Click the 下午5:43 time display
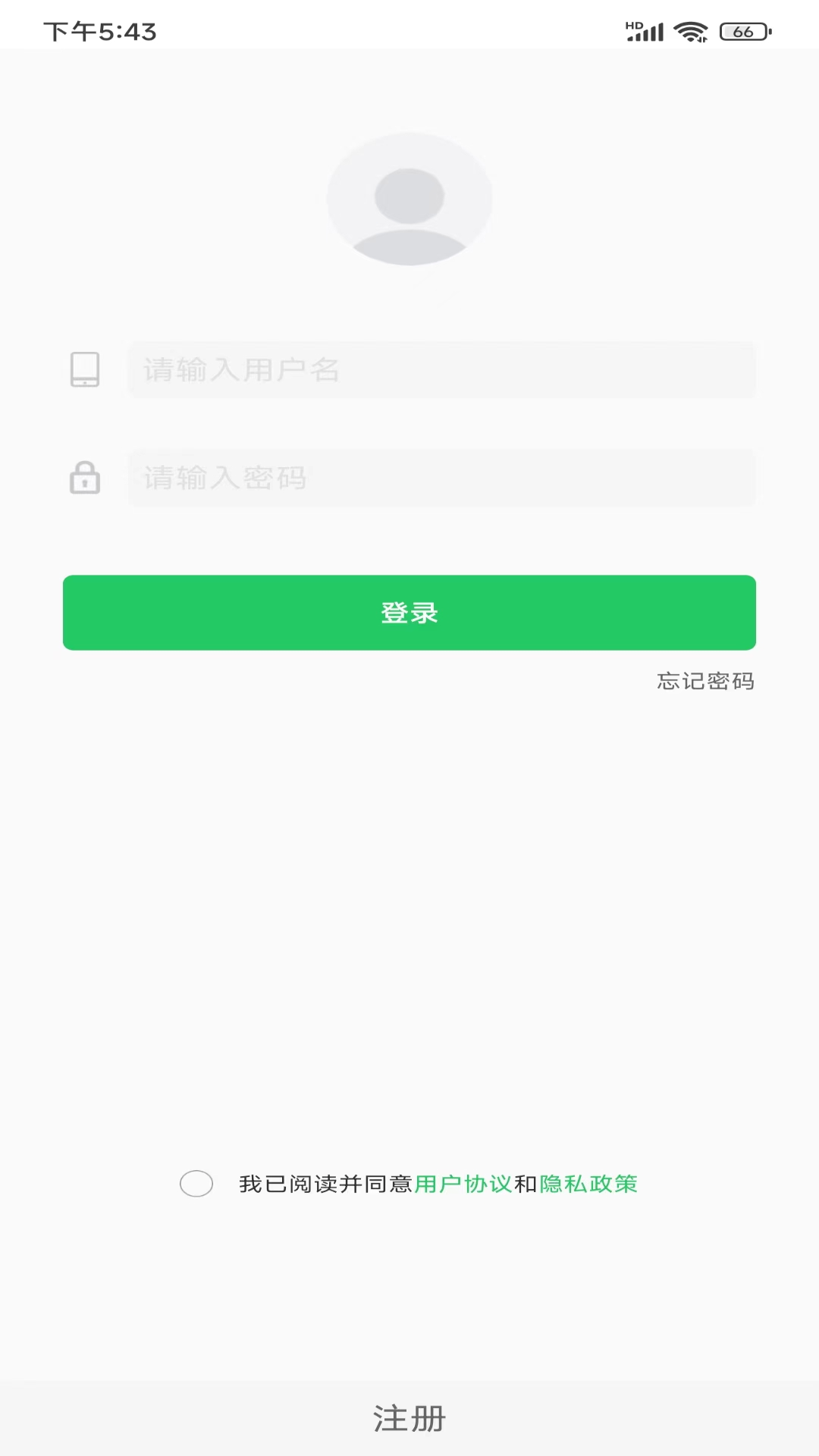 100,32
